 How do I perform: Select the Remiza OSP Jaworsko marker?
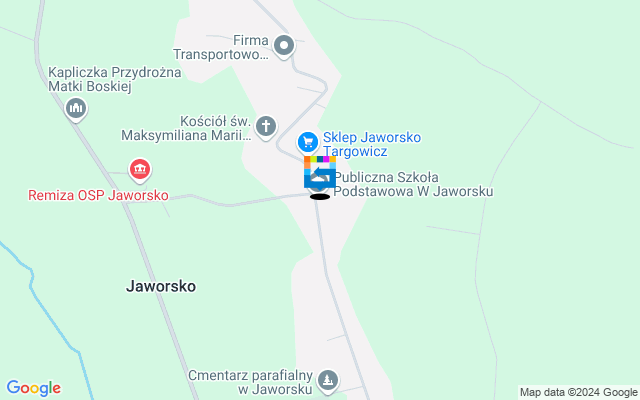coord(140,171)
